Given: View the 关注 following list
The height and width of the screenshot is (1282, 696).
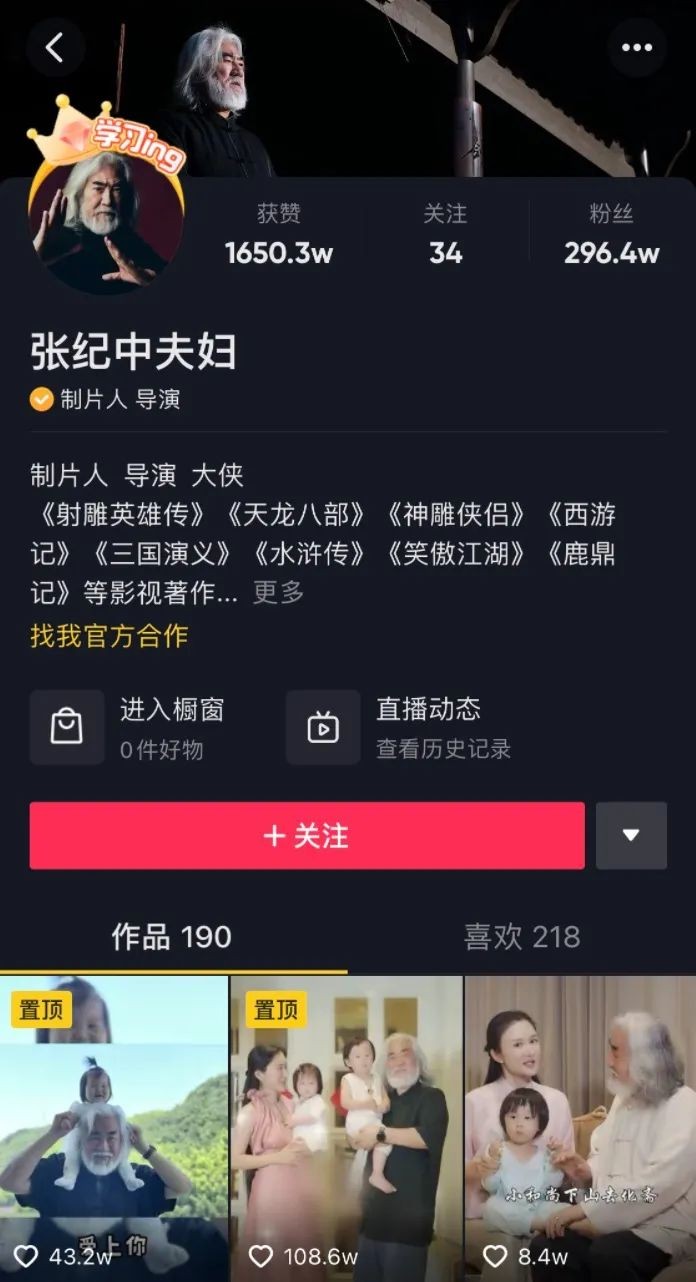Looking at the screenshot, I should [x=445, y=234].
